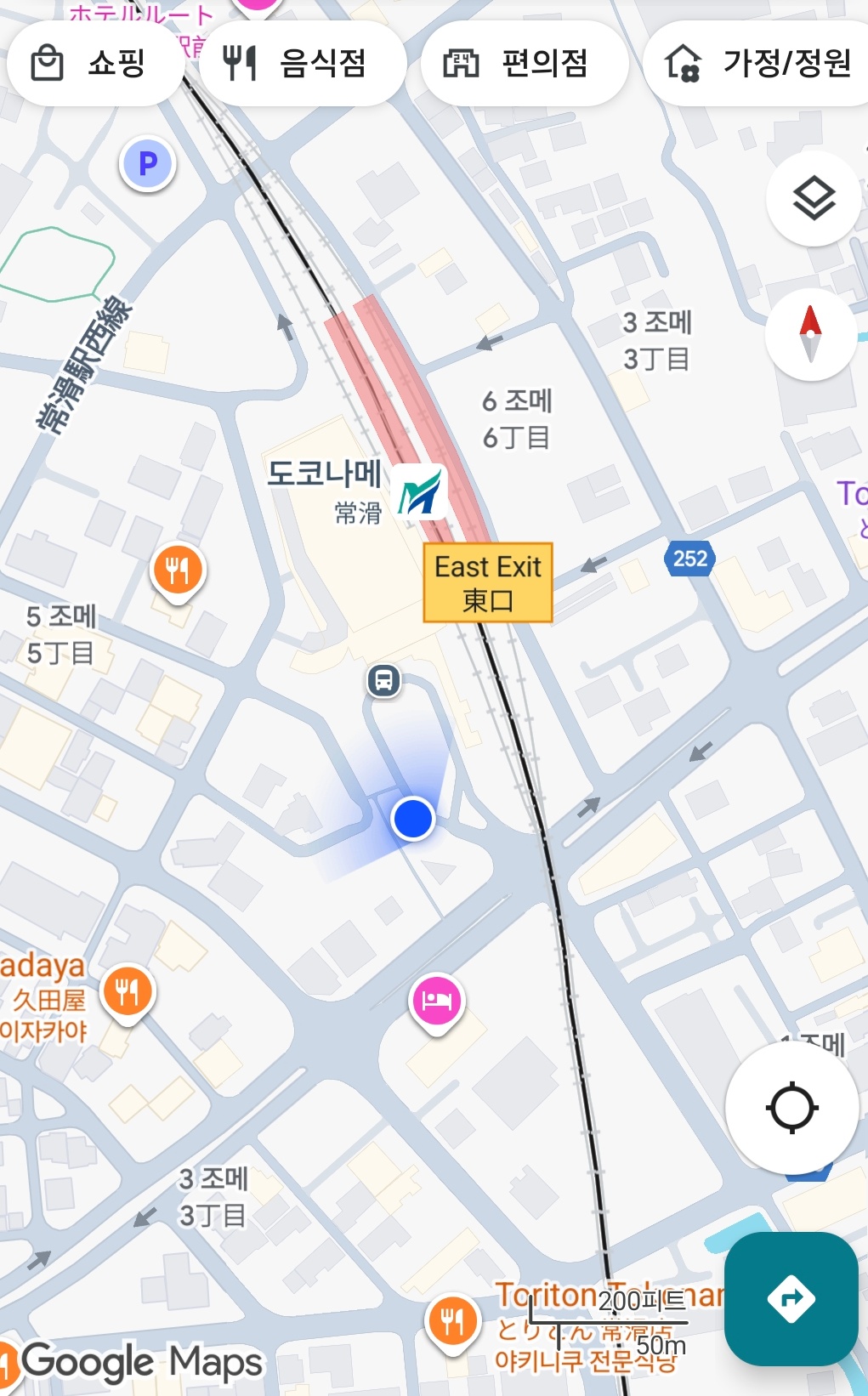The height and width of the screenshot is (1396, 868).
Task: Select the 도코나메 station marker
Action: (x=420, y=493)
